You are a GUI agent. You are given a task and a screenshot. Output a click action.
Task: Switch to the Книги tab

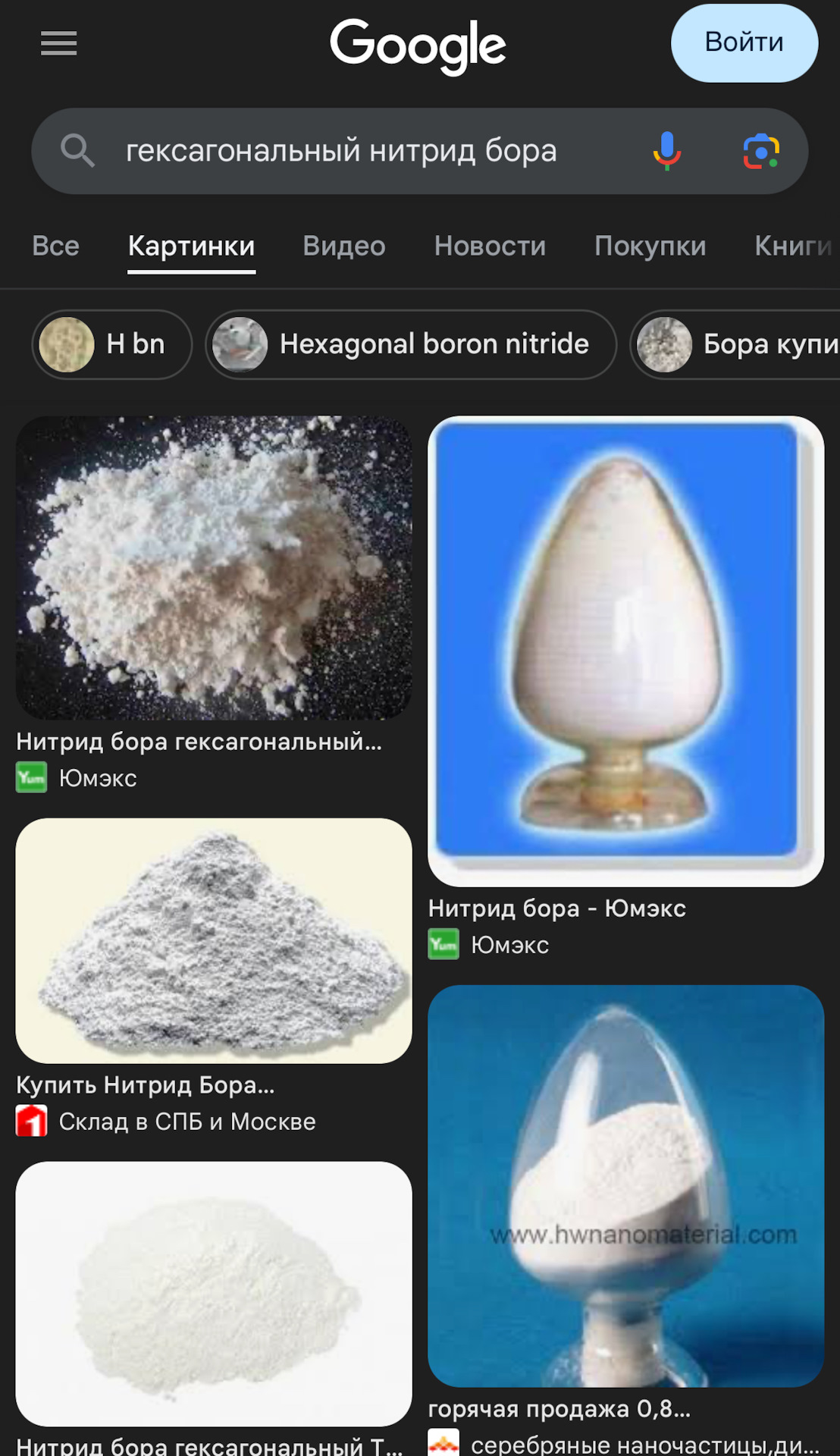click(x=792, y=246)
